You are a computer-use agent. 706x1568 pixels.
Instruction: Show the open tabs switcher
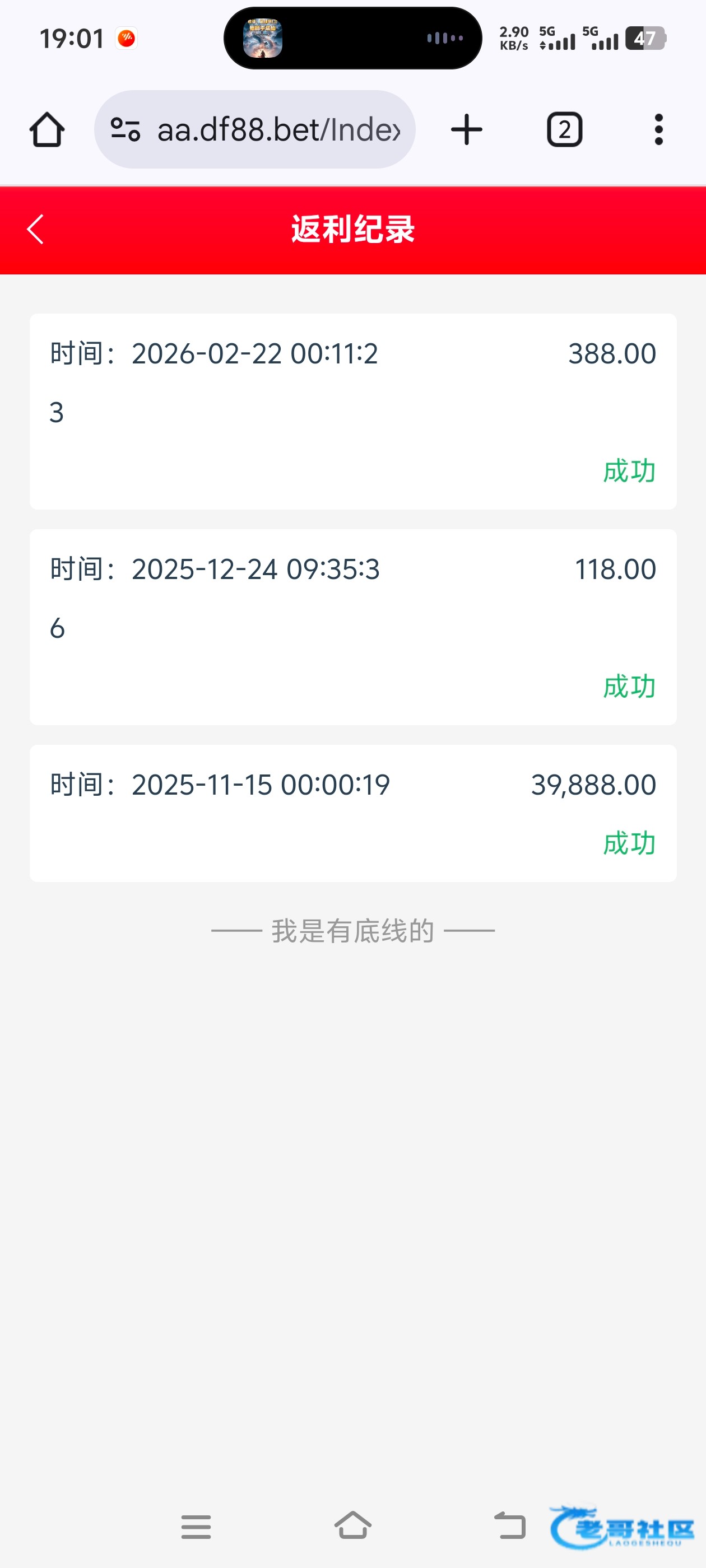click(564, 130)
